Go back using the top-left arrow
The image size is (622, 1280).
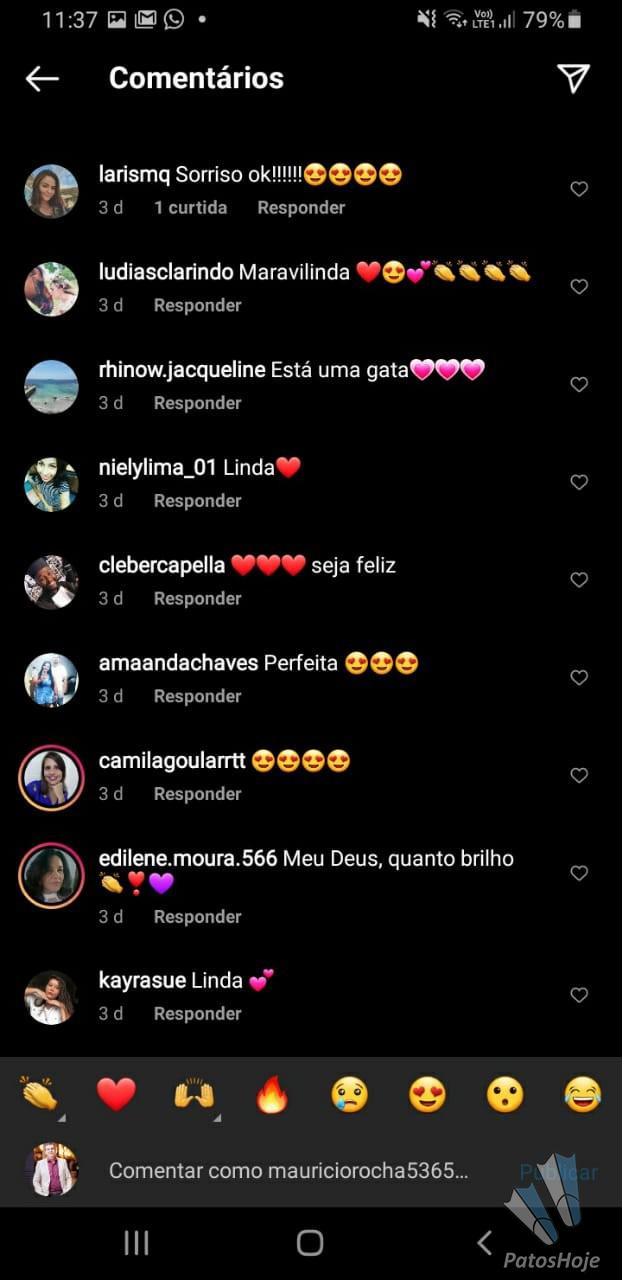[42, 79]
